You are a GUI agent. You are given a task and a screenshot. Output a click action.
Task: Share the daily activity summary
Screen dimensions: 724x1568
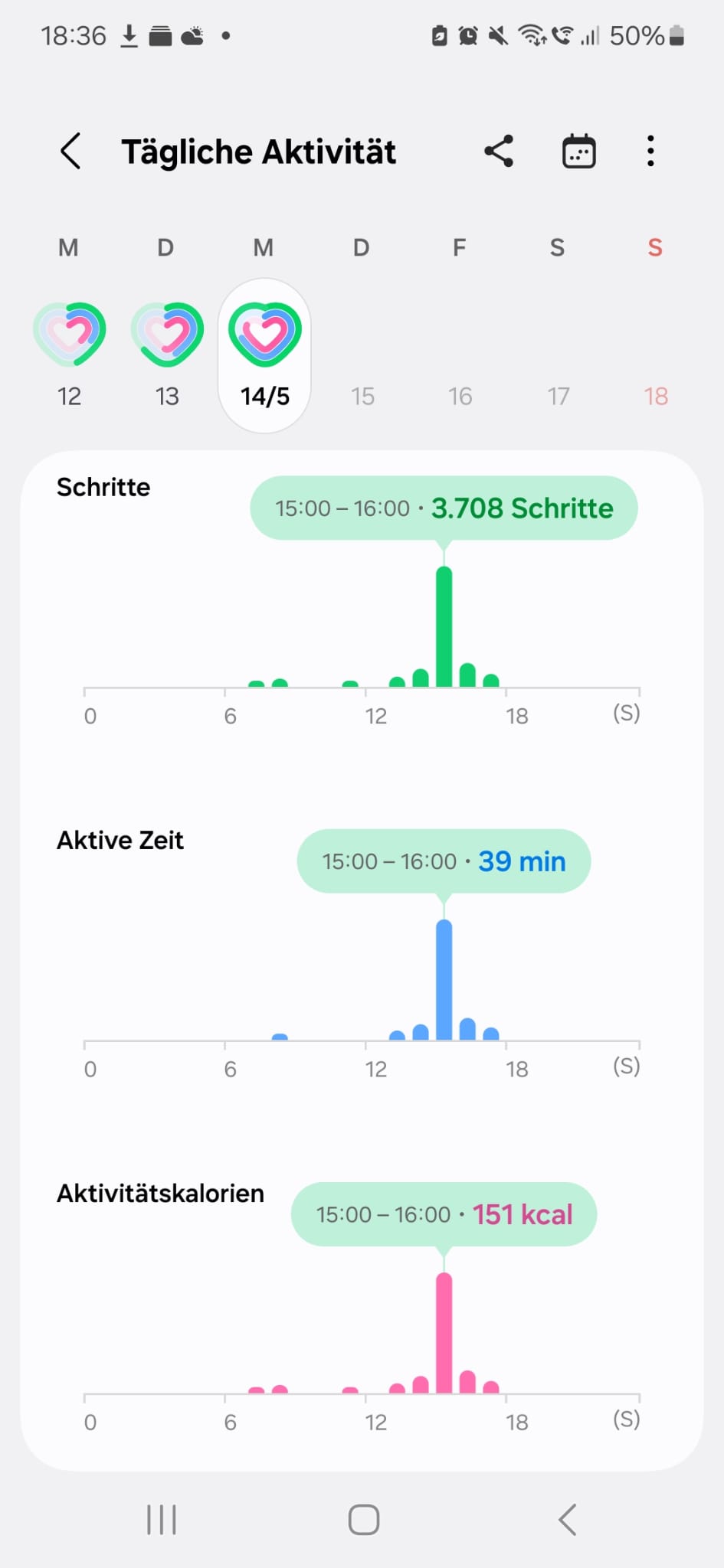coord(499,151)
